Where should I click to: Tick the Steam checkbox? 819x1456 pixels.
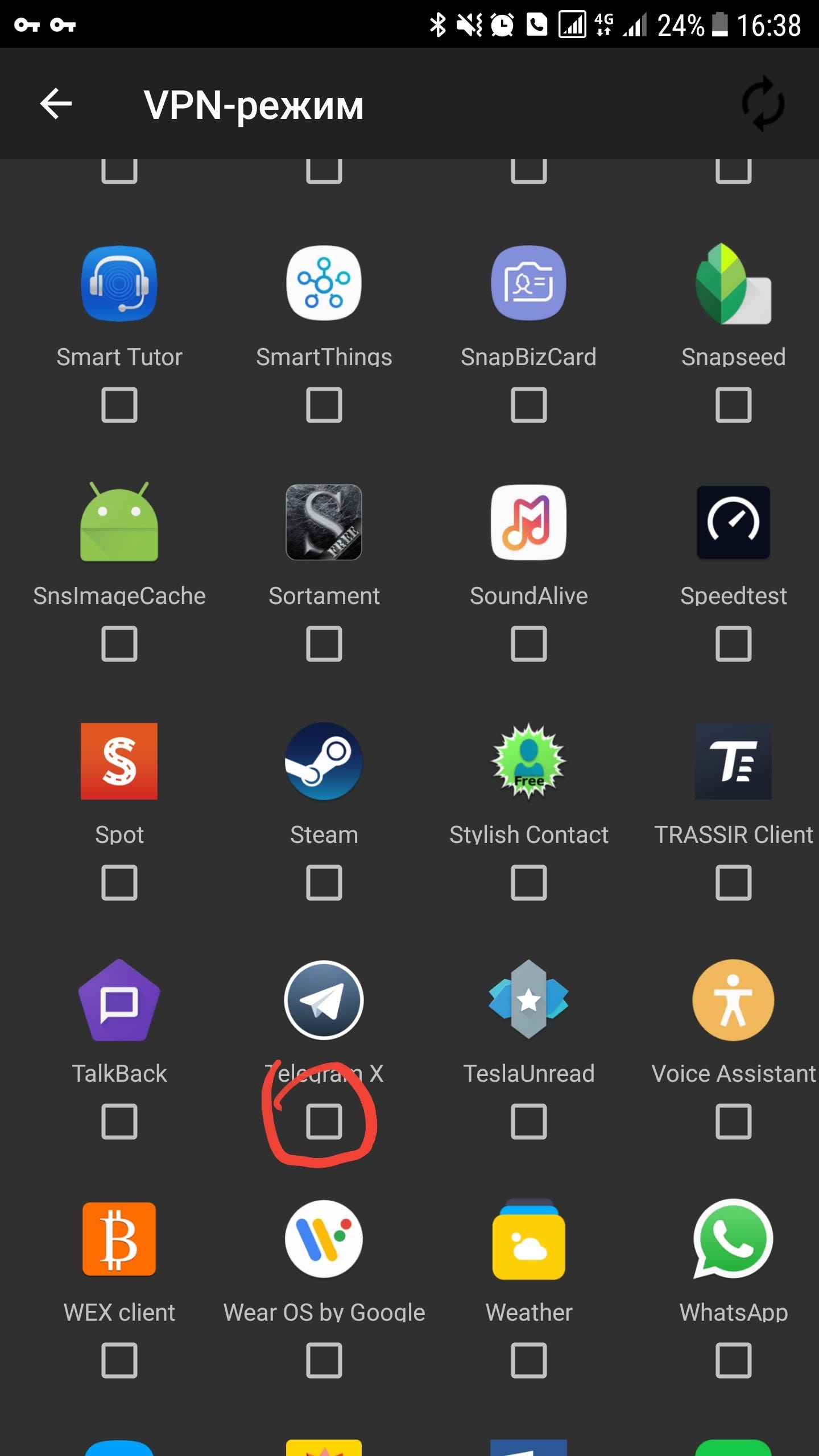click(324, 883)
